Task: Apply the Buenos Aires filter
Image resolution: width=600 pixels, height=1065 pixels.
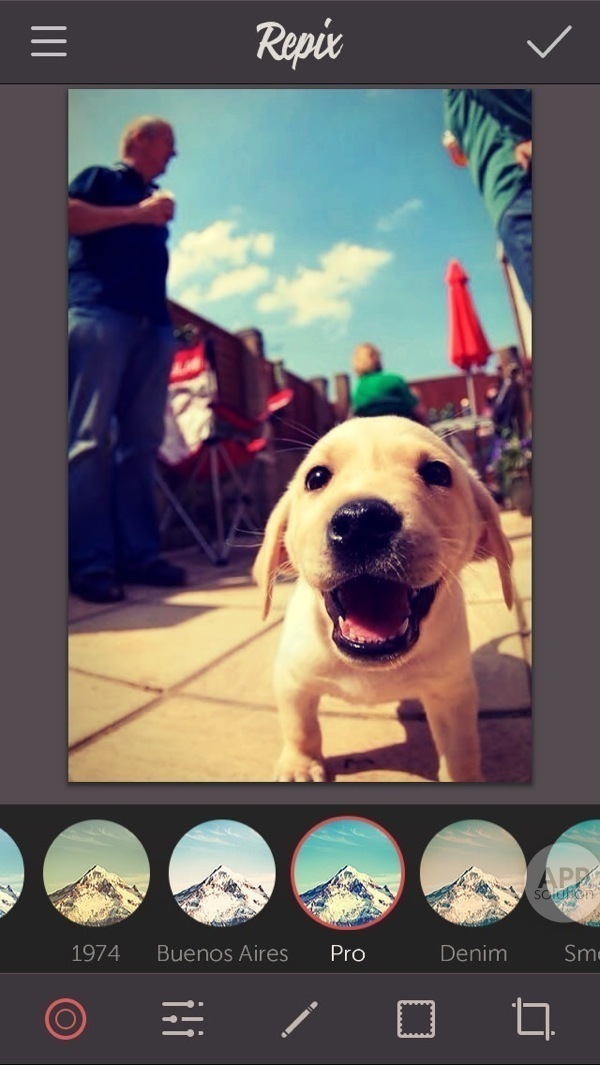Action: 222,873
